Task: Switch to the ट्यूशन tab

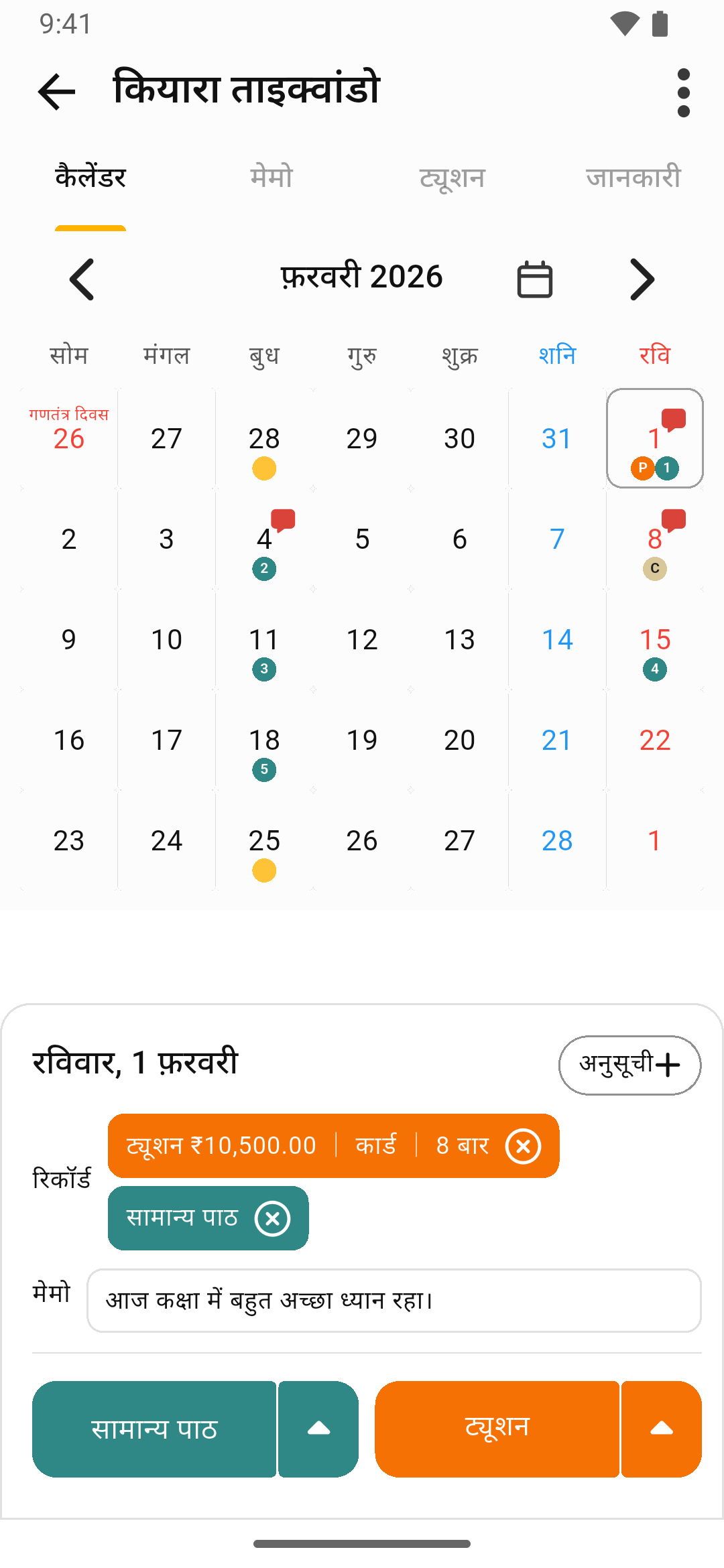Action: click(x=452, y=178)
